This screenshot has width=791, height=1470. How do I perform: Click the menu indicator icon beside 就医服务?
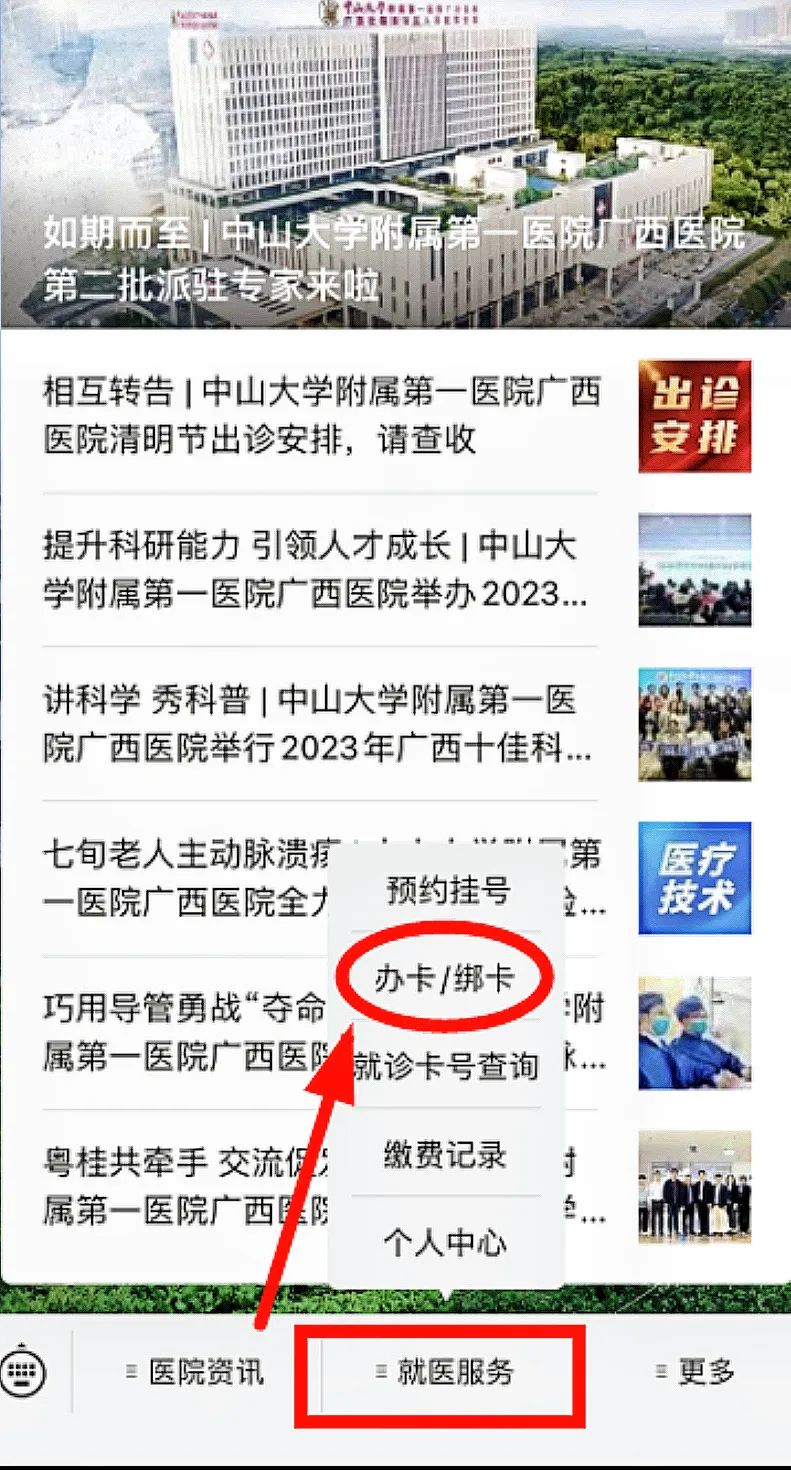[x=381, y=1373]
